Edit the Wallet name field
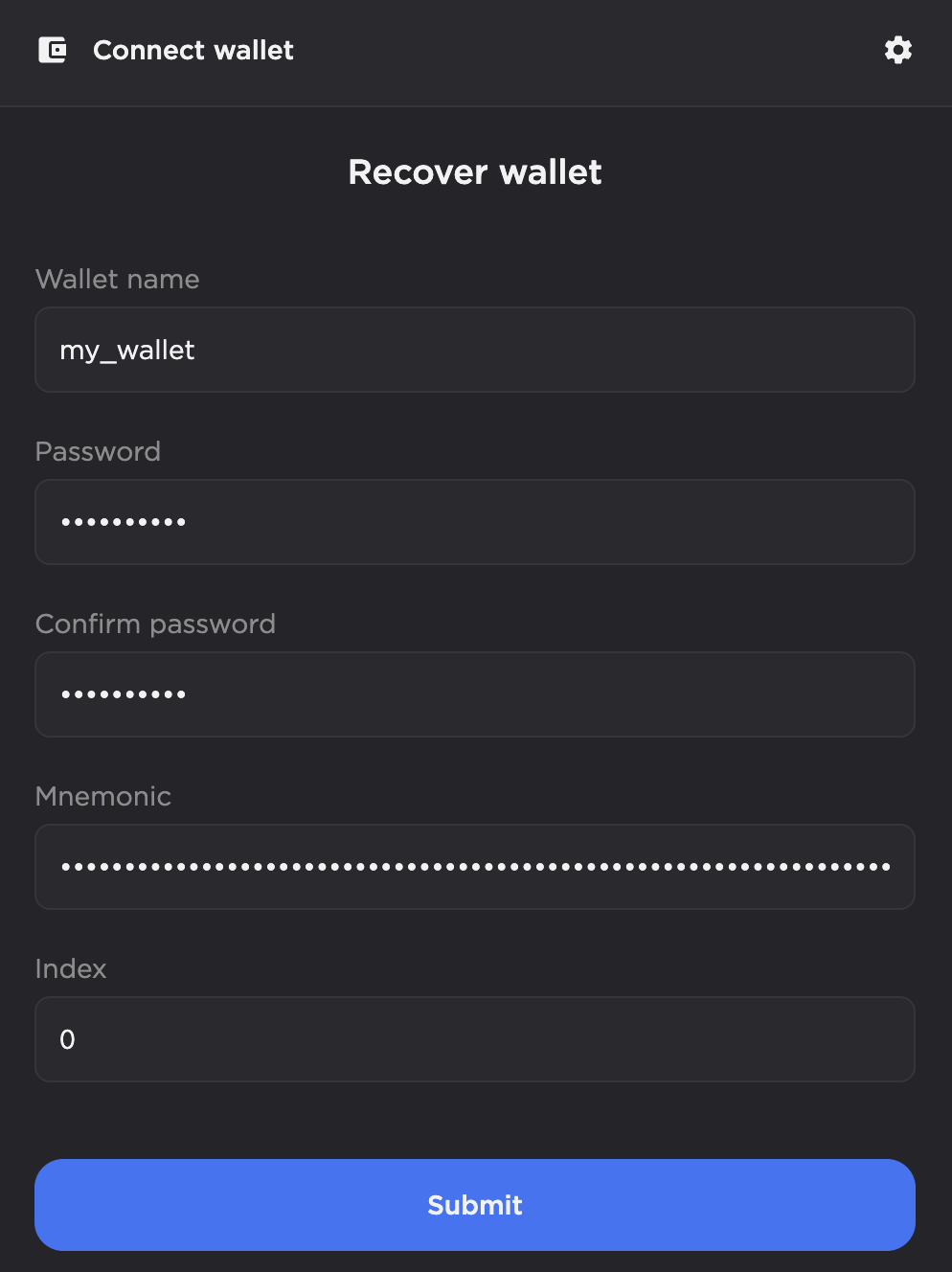 (x=475, y=350)
